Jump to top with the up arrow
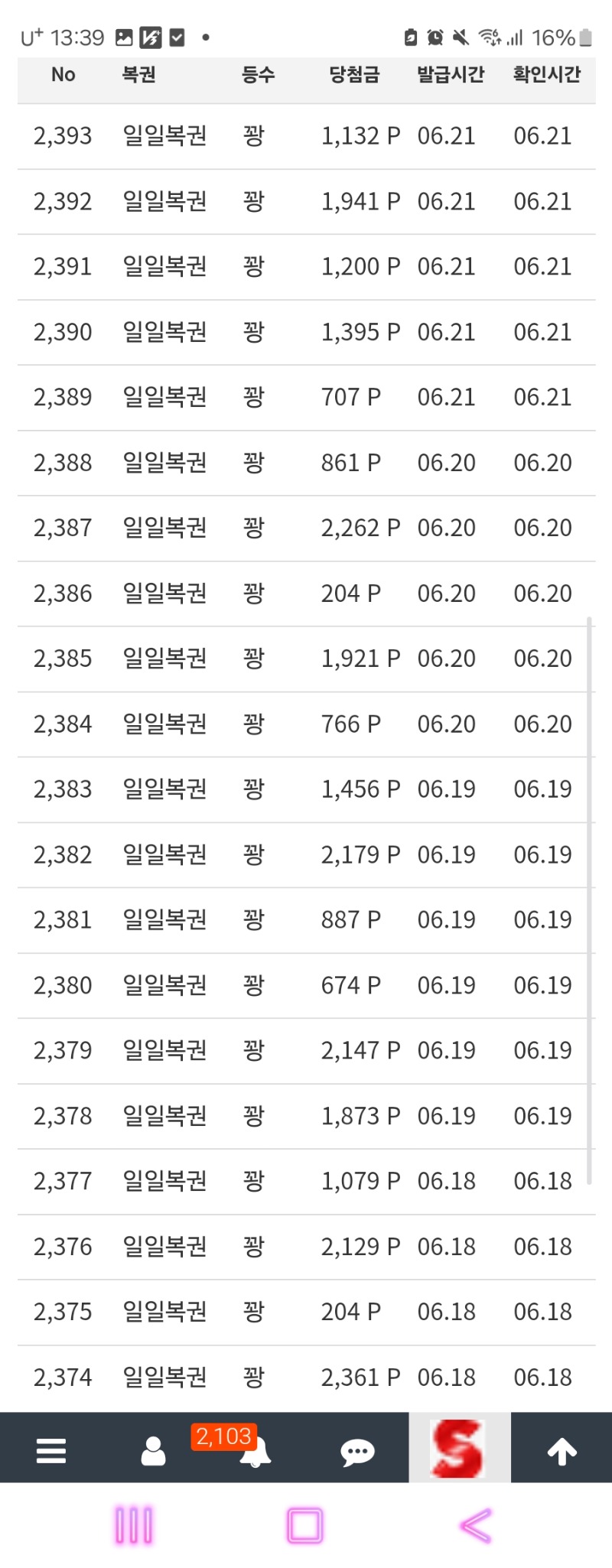The height and width of the screenshot is (1568, 612). pos(562,1450)
